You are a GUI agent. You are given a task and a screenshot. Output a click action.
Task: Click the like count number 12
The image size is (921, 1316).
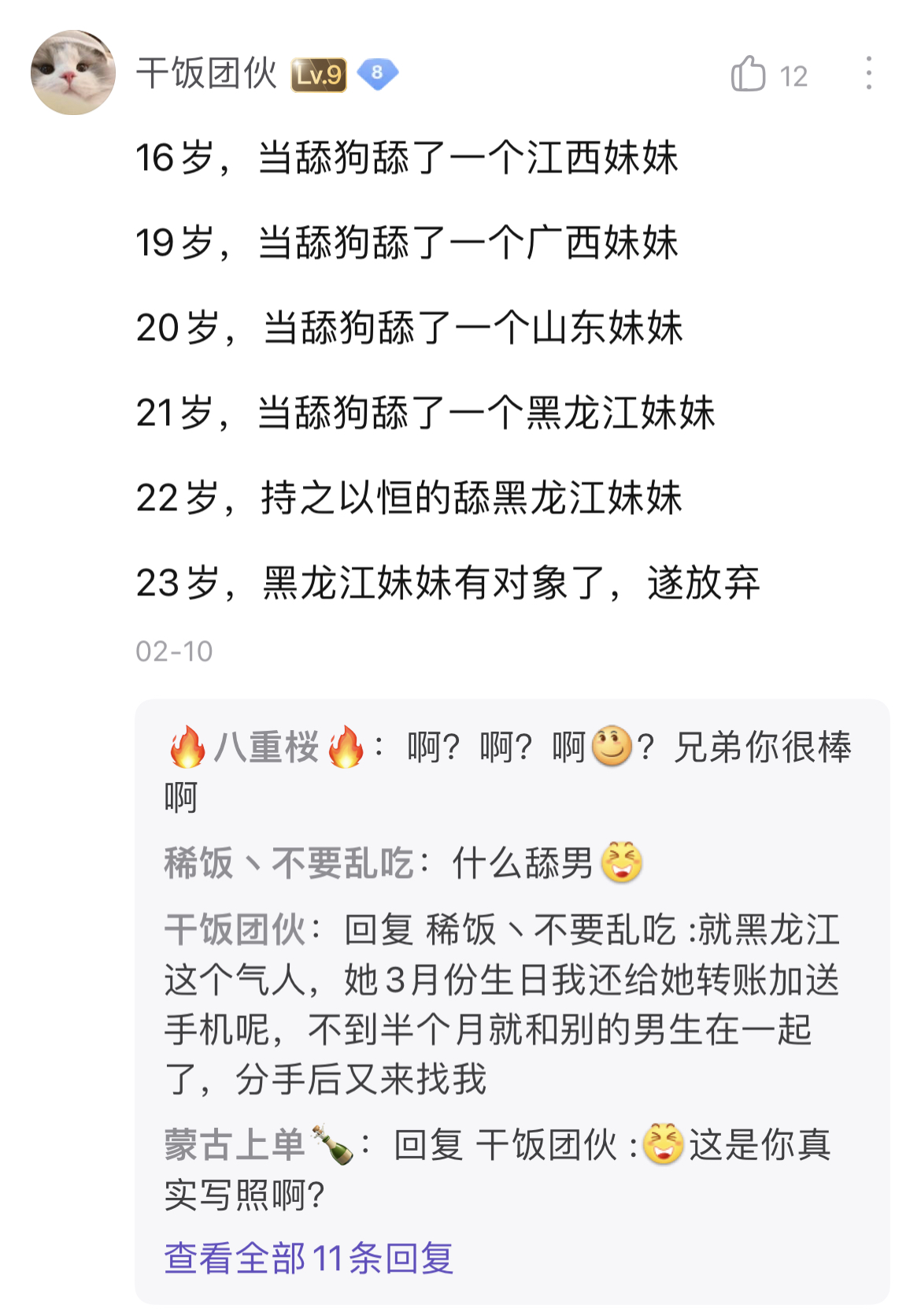[x=795, y=75]
